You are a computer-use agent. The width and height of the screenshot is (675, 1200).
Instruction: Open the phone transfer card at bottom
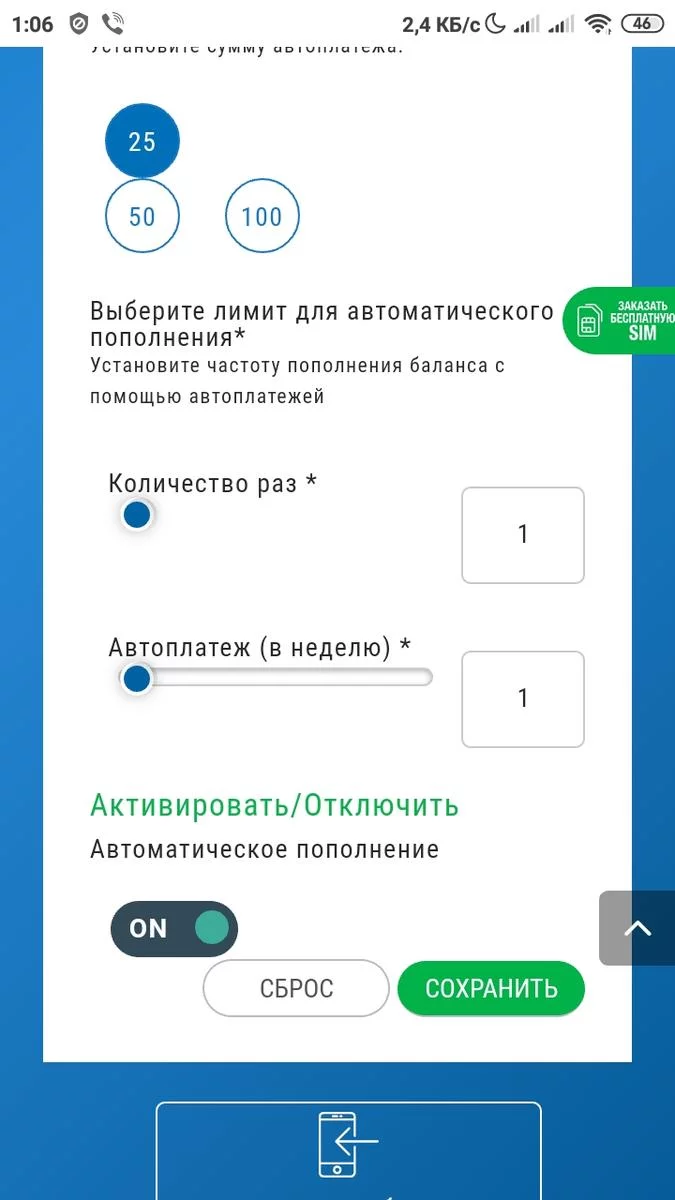click(x=348, y=1150)
